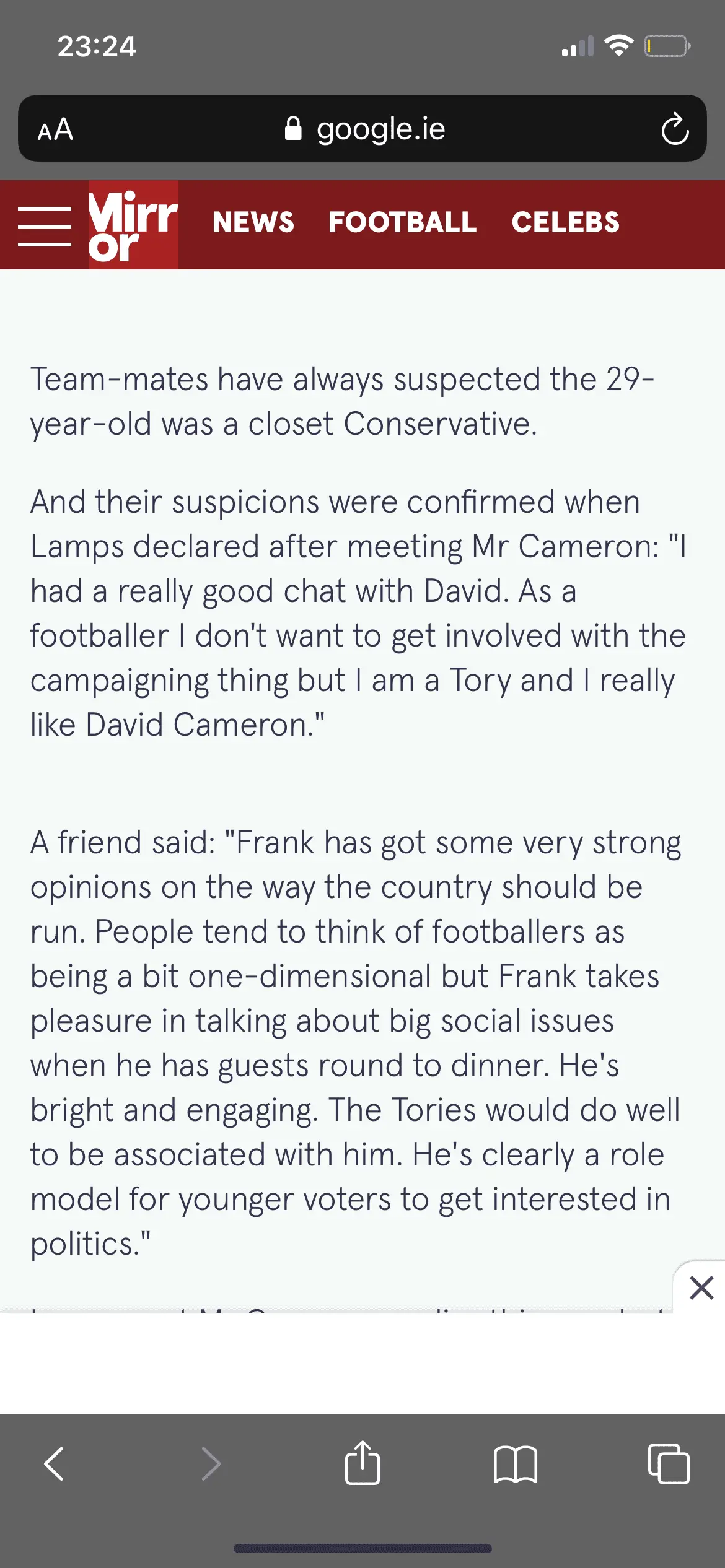Screen dimensions: 725x1568
Task: Switch to the News section
Action: click(x=253, y=222)
